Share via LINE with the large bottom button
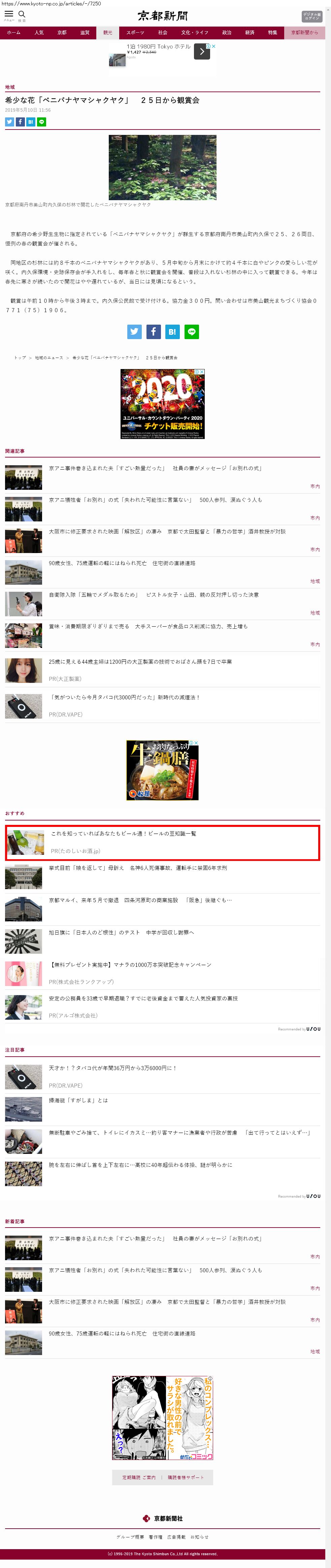This screenshot has width=331, height=1568. click(191, 331)
